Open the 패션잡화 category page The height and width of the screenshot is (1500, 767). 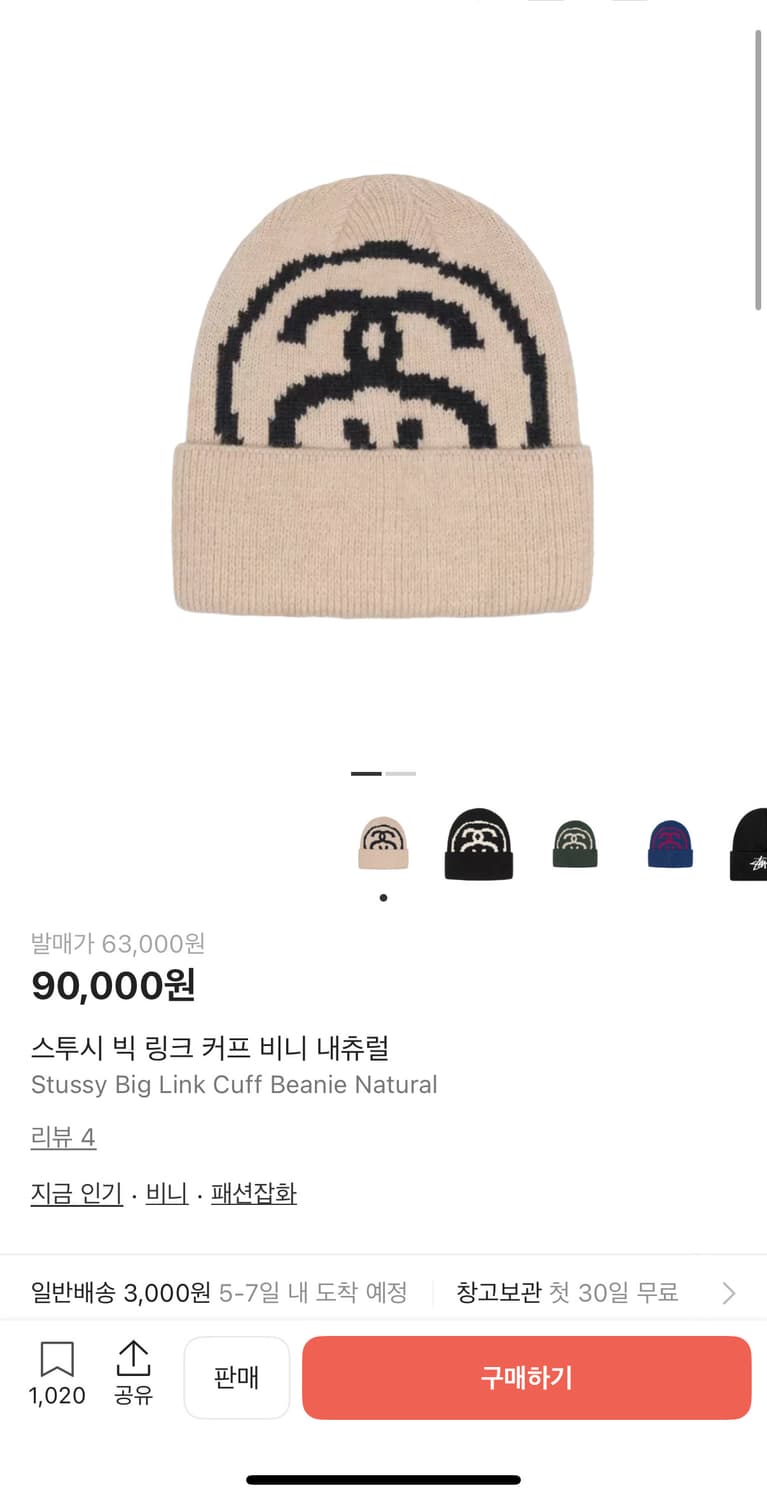point(253,1193)
